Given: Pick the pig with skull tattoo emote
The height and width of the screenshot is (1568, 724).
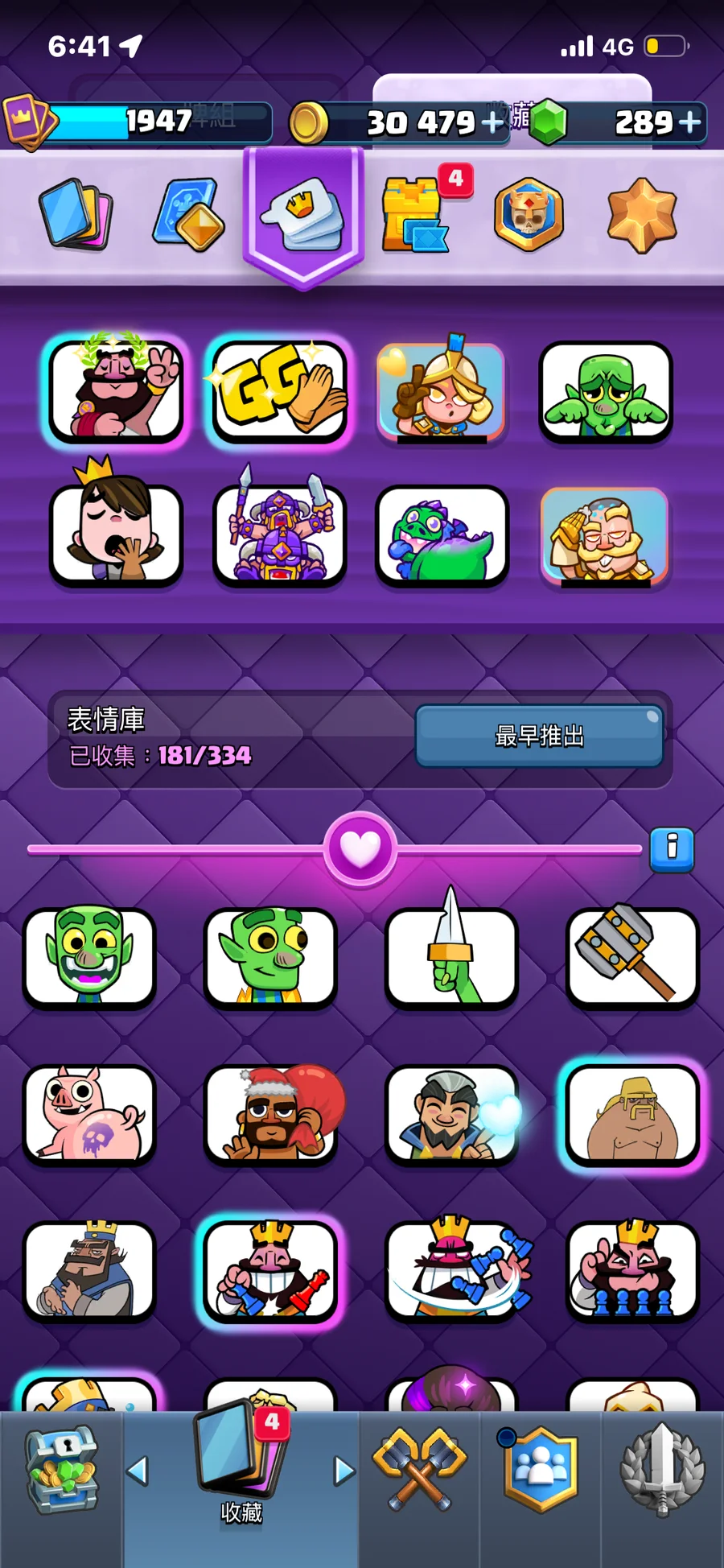Looking at the screenshot, I should coord(88,1114).
